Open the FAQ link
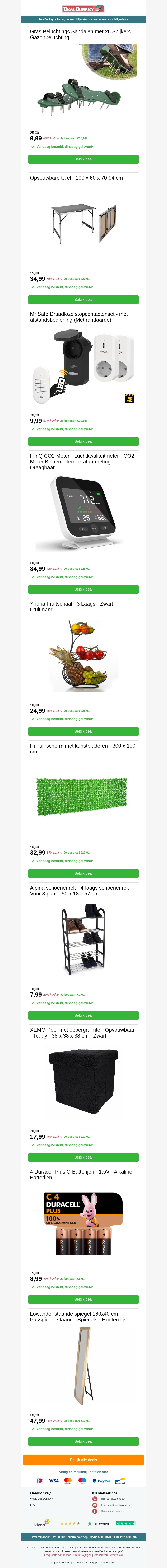This screenshot has width=167, height=1568. (x=33, y=1505)
